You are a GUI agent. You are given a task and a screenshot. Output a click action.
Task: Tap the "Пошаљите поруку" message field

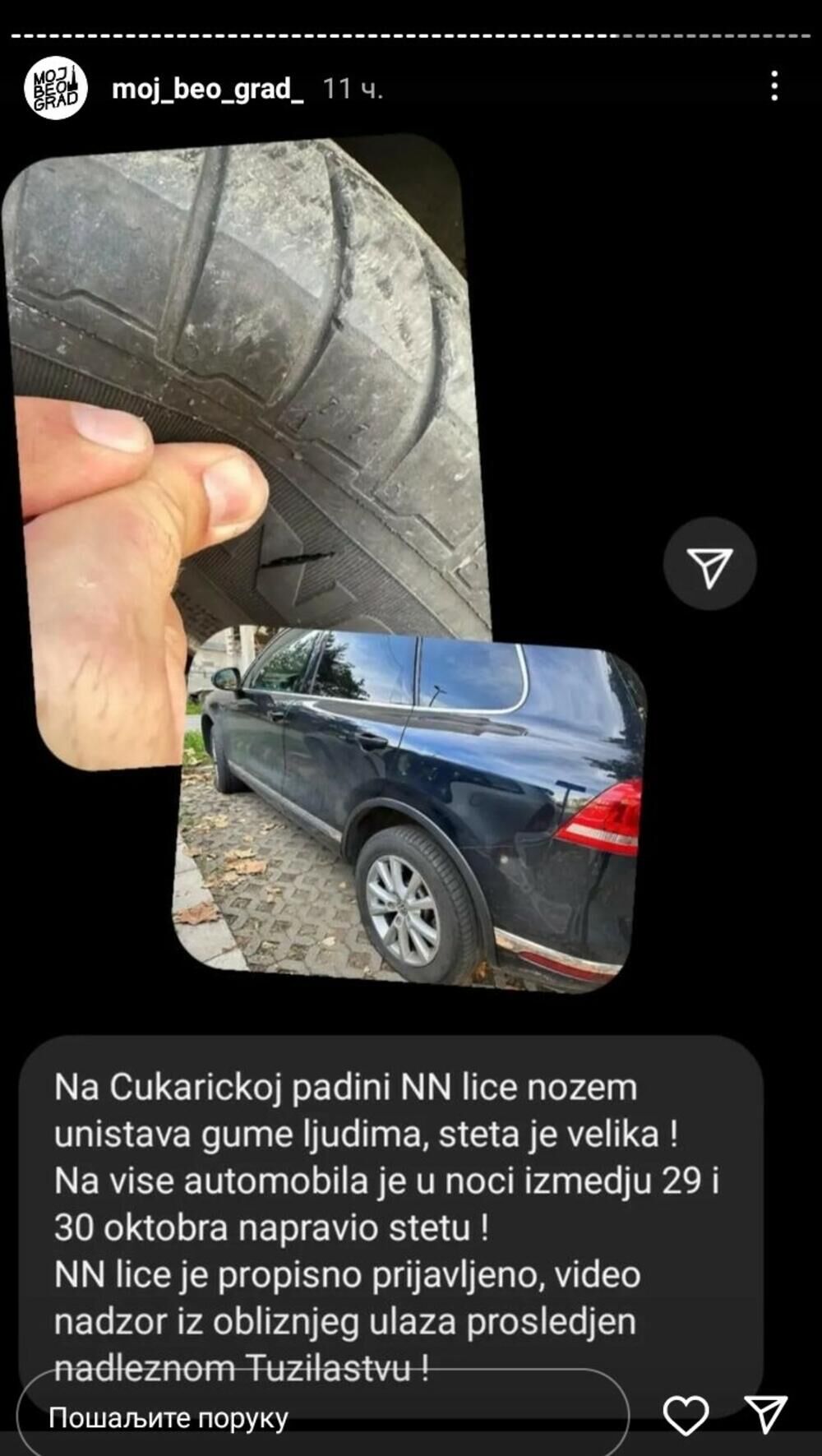(321, 1417)
